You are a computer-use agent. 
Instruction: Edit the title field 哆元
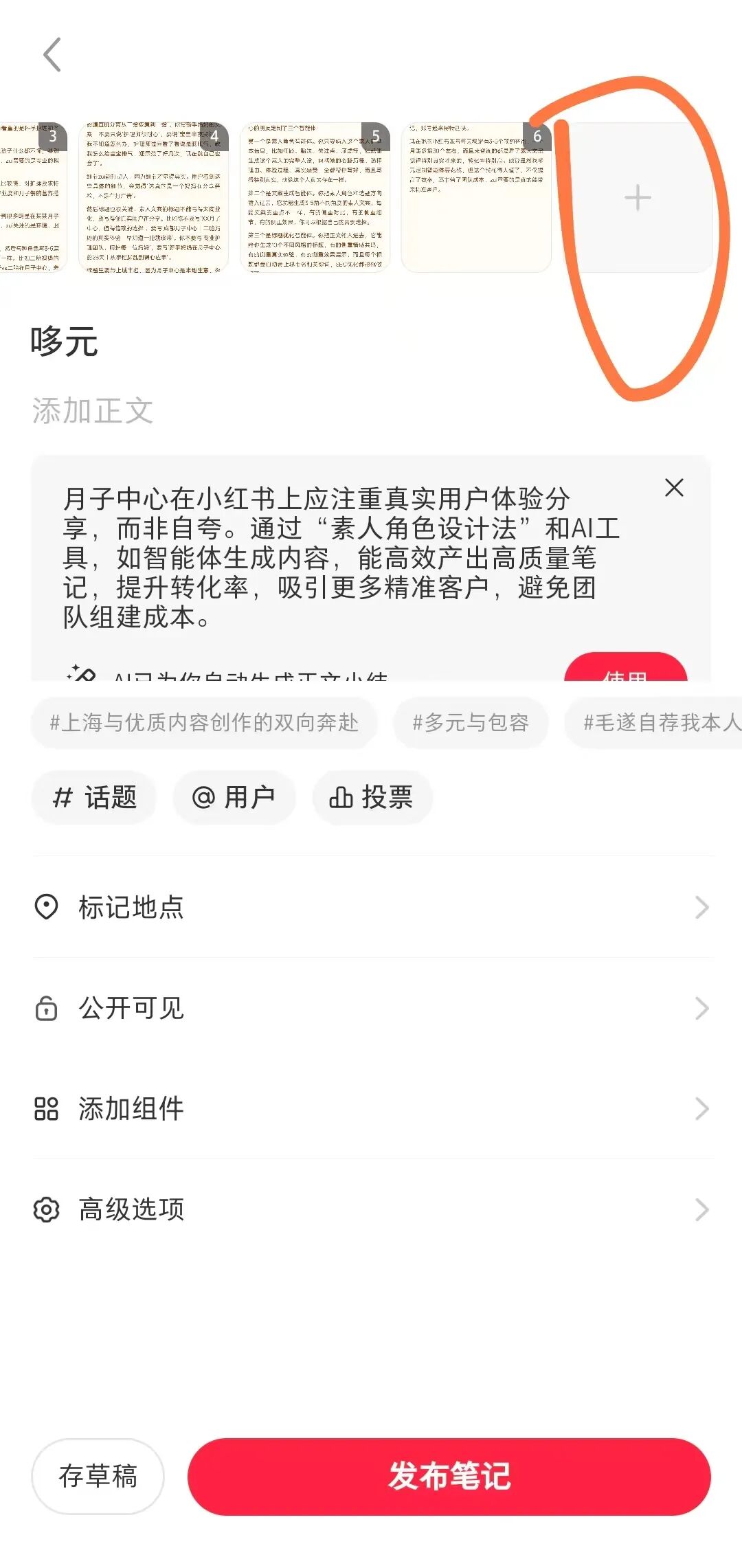[x=65, y=342]
